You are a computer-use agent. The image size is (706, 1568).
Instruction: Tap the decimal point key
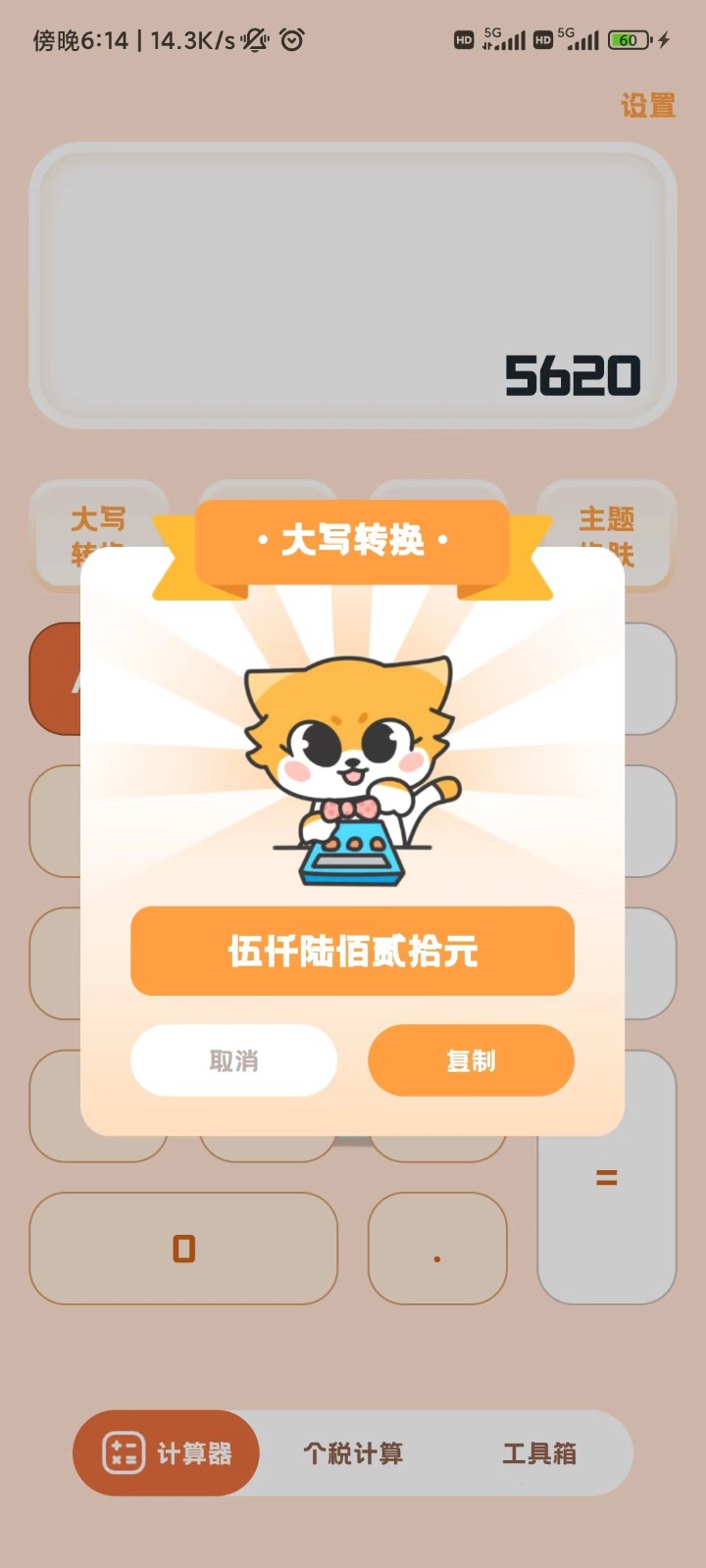click(x=437, y=1249)
